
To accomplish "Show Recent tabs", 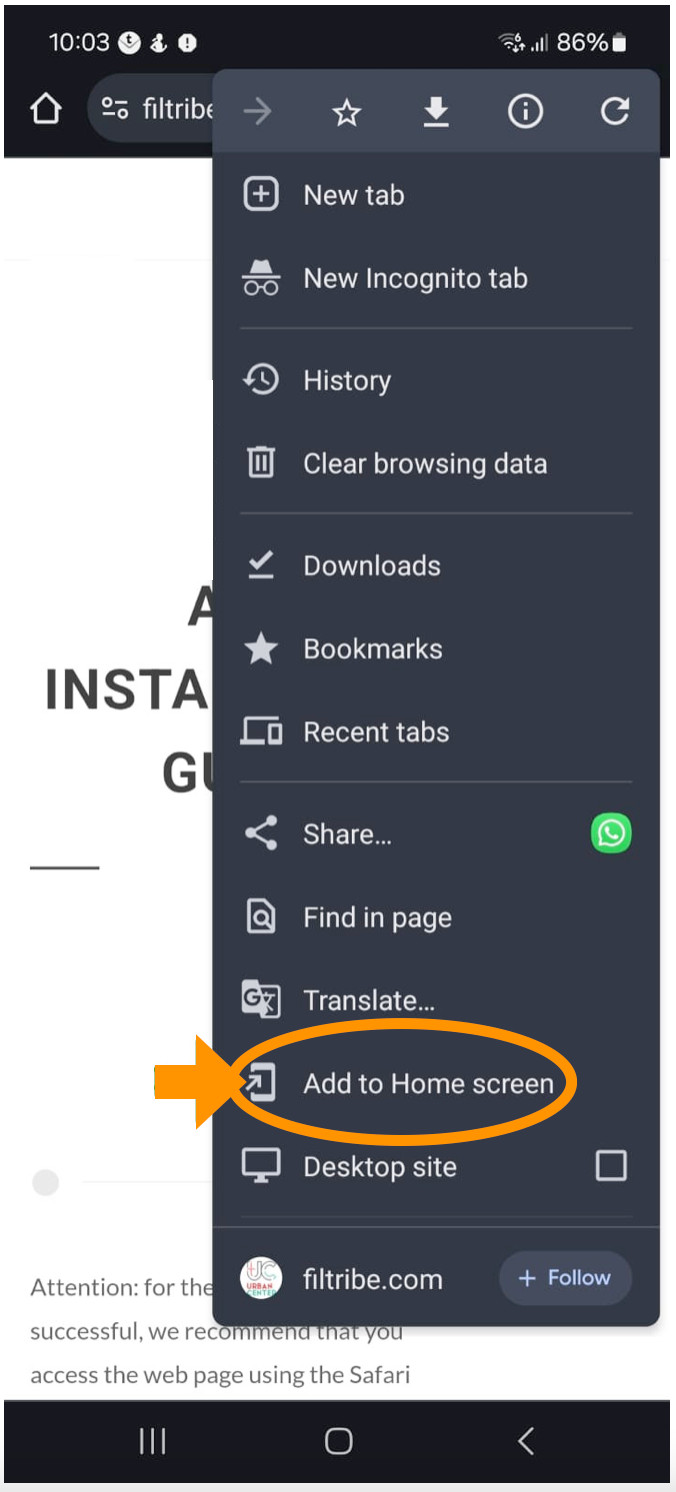I will coord(376,732).
